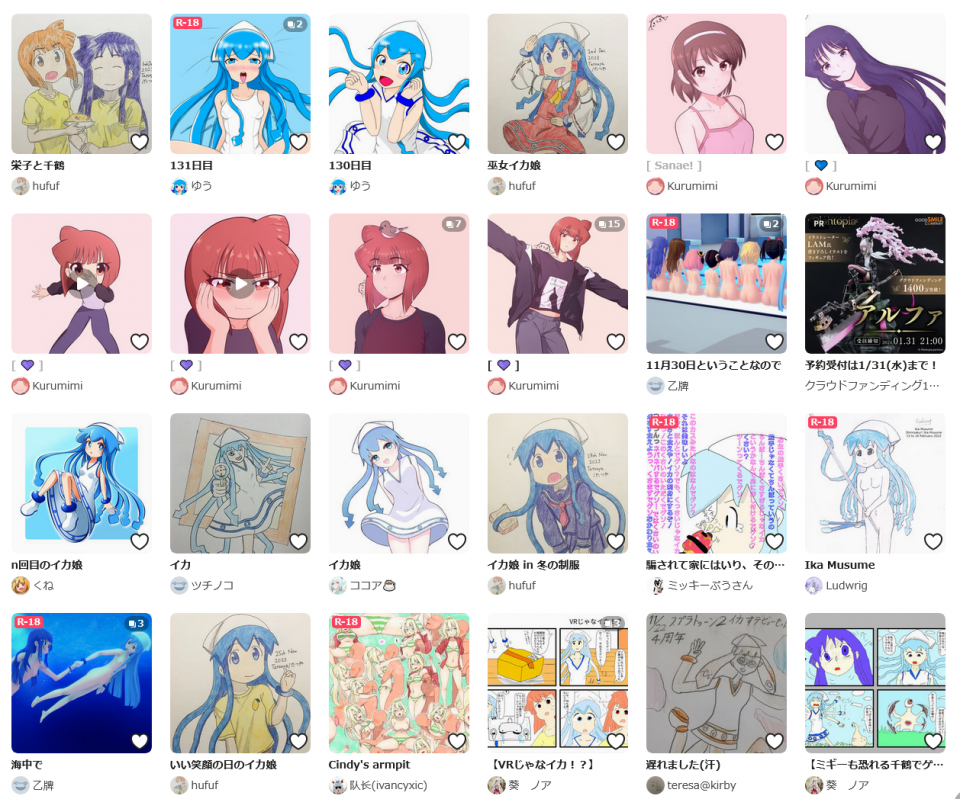Open the 海中で artwork
960x799 pixels.
81,683
